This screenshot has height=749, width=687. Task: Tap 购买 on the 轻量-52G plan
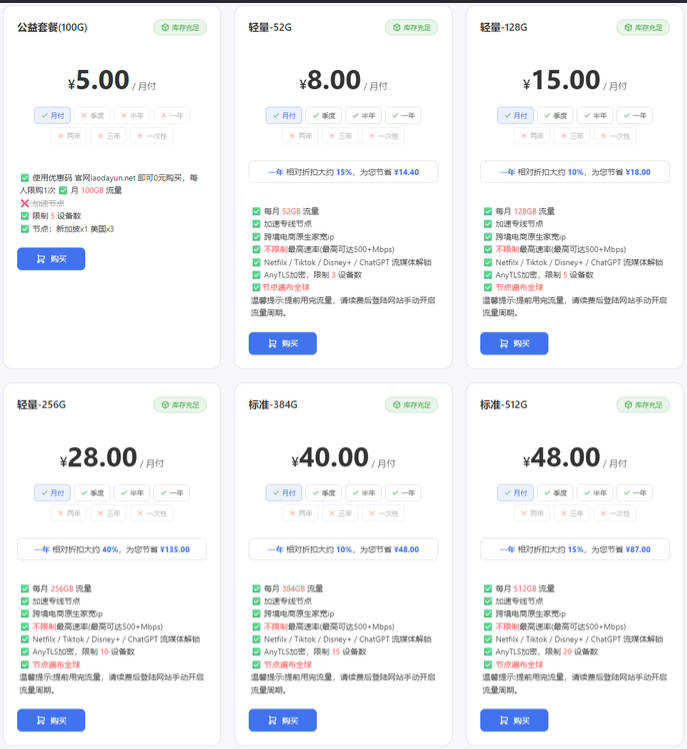point(282,343)
